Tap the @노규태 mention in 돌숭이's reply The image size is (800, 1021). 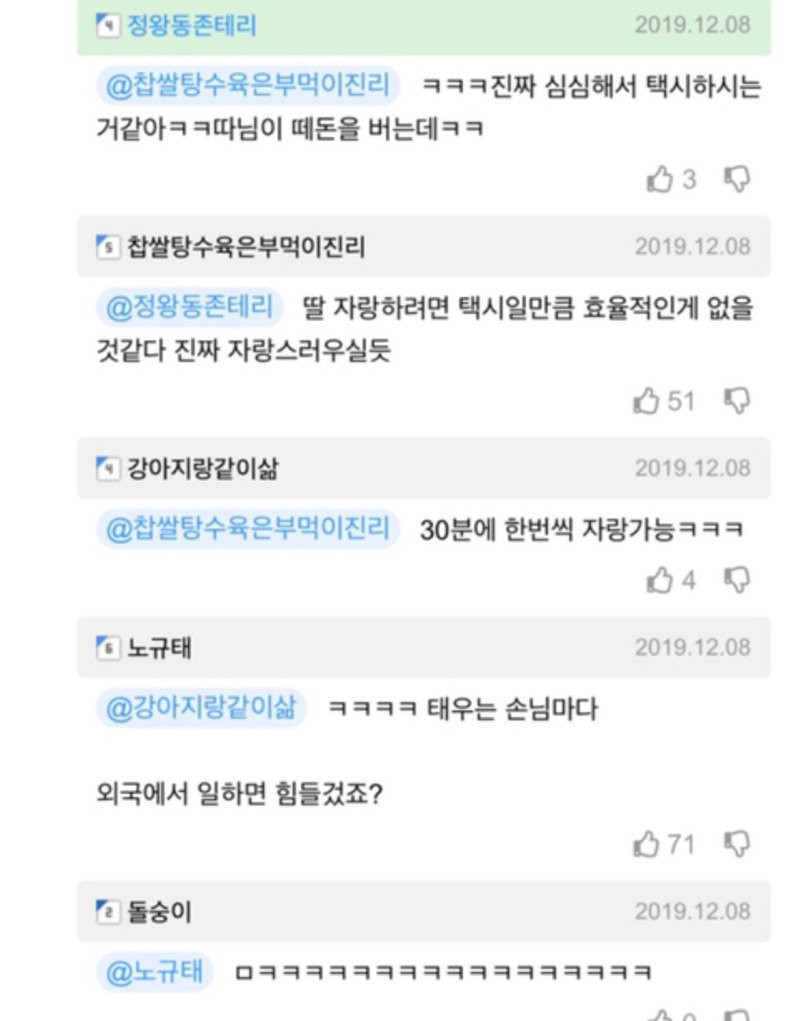[x=155, y=970]
